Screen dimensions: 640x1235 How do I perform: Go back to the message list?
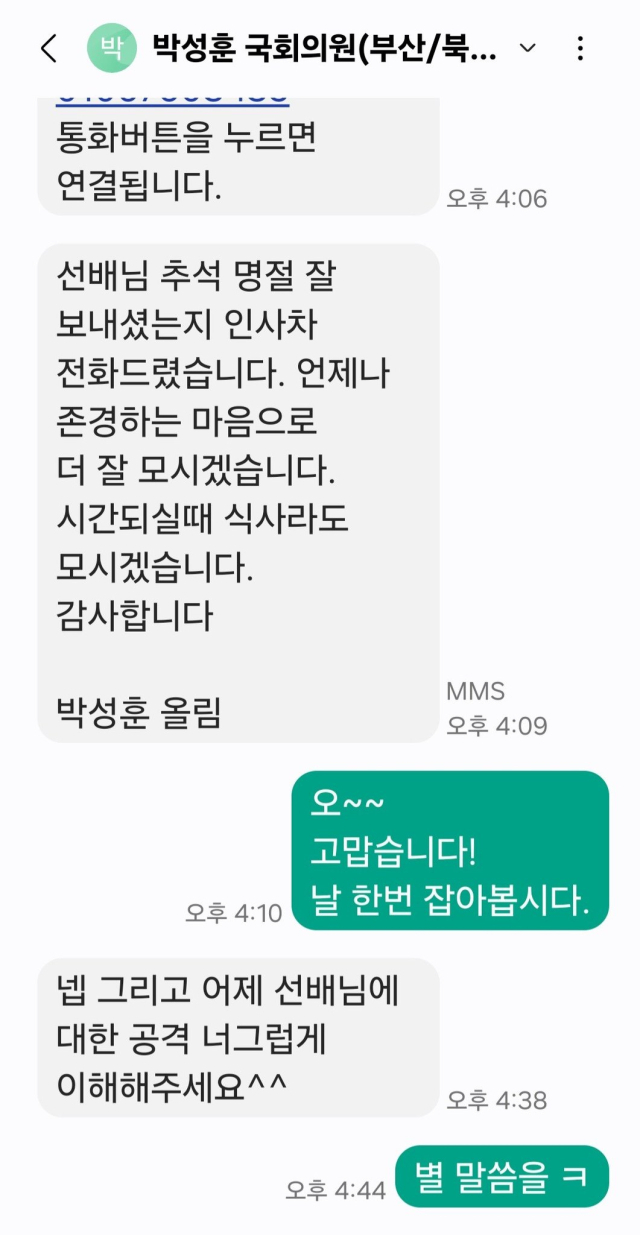(x=48, y=48)
